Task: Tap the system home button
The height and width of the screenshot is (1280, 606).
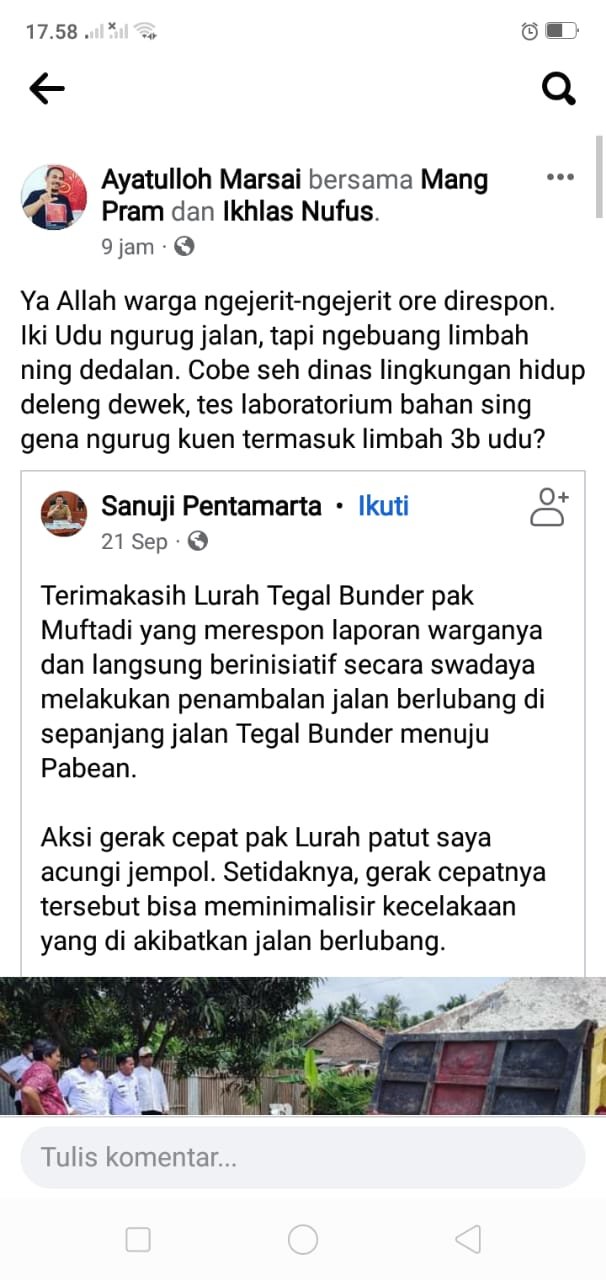Action: click(303, 1240)
